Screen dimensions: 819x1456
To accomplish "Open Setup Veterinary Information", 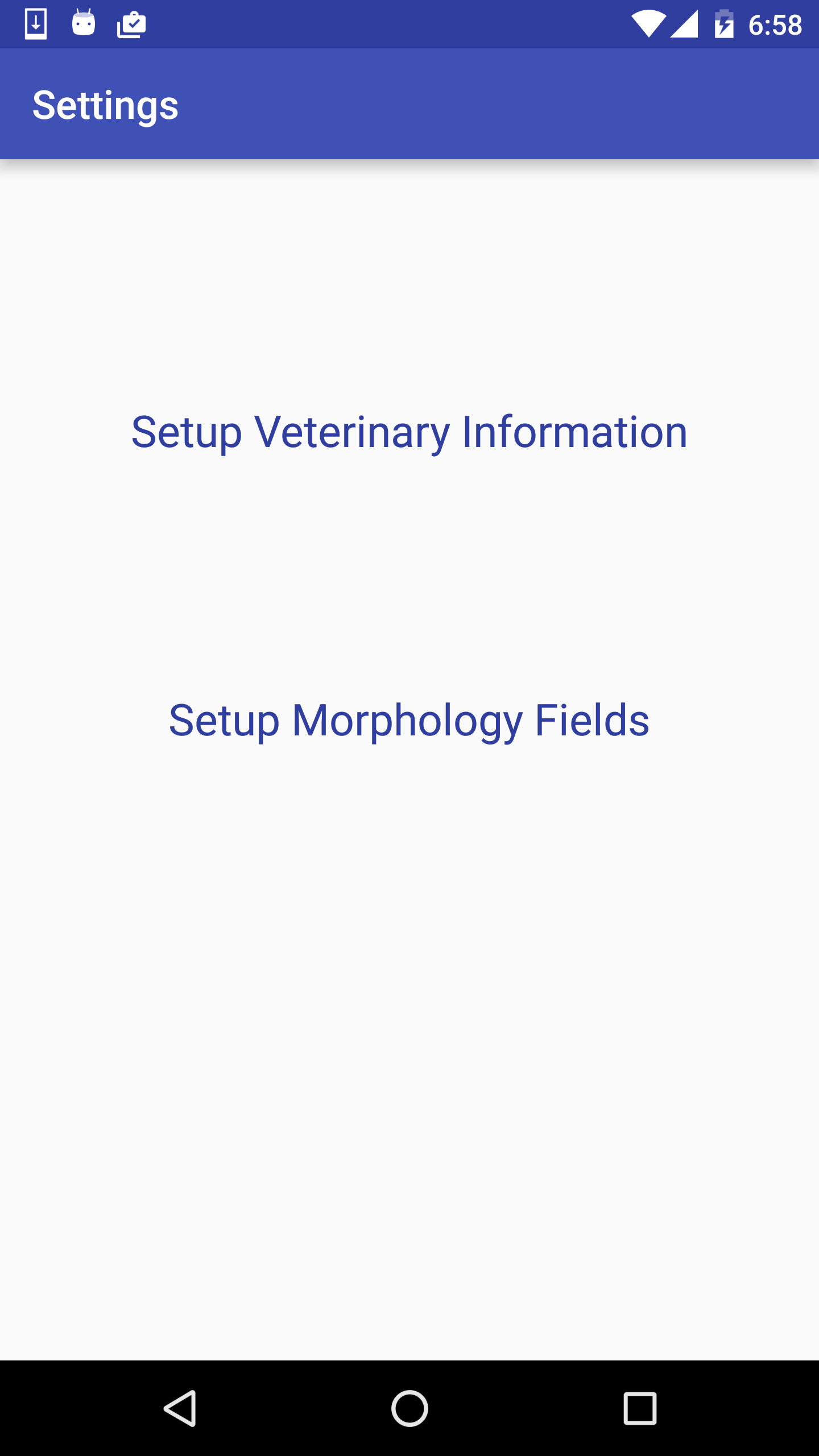I will click(x=409, y=432).
